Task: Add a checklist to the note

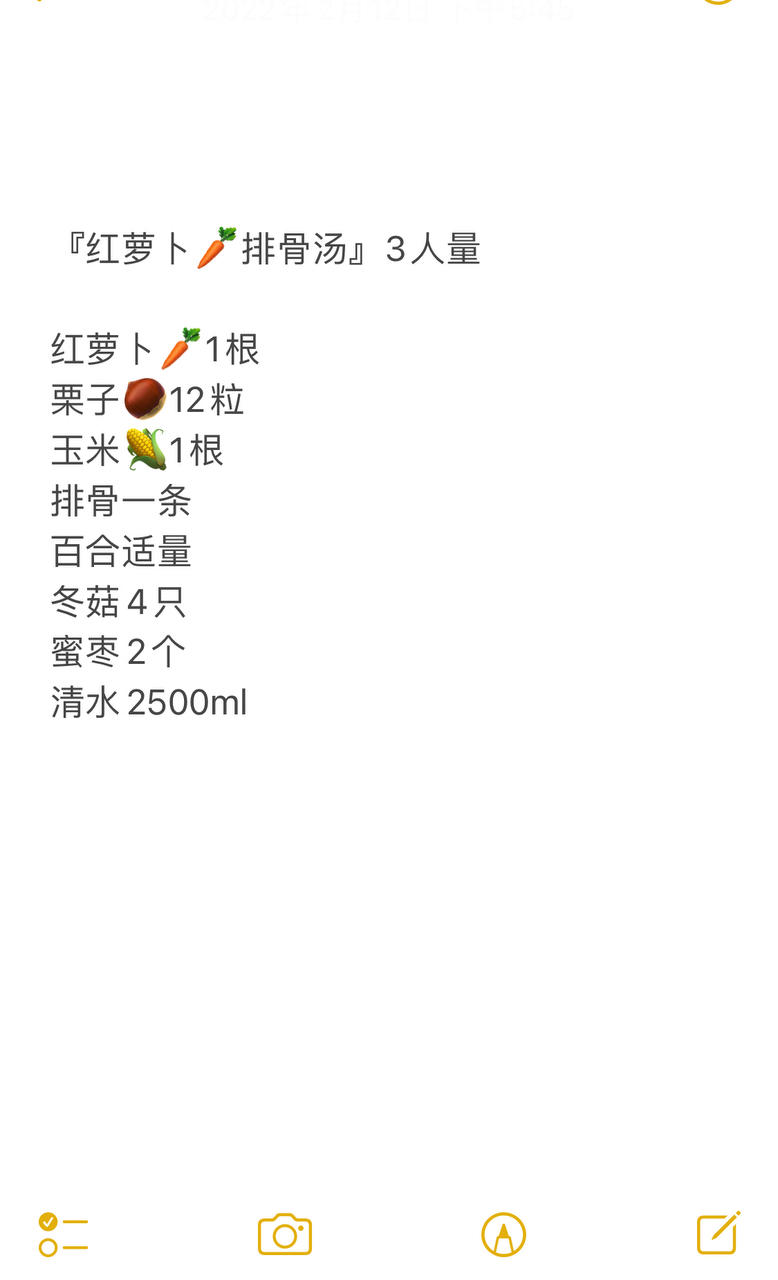Action: pyautogui.click(x=63, y=1234)
